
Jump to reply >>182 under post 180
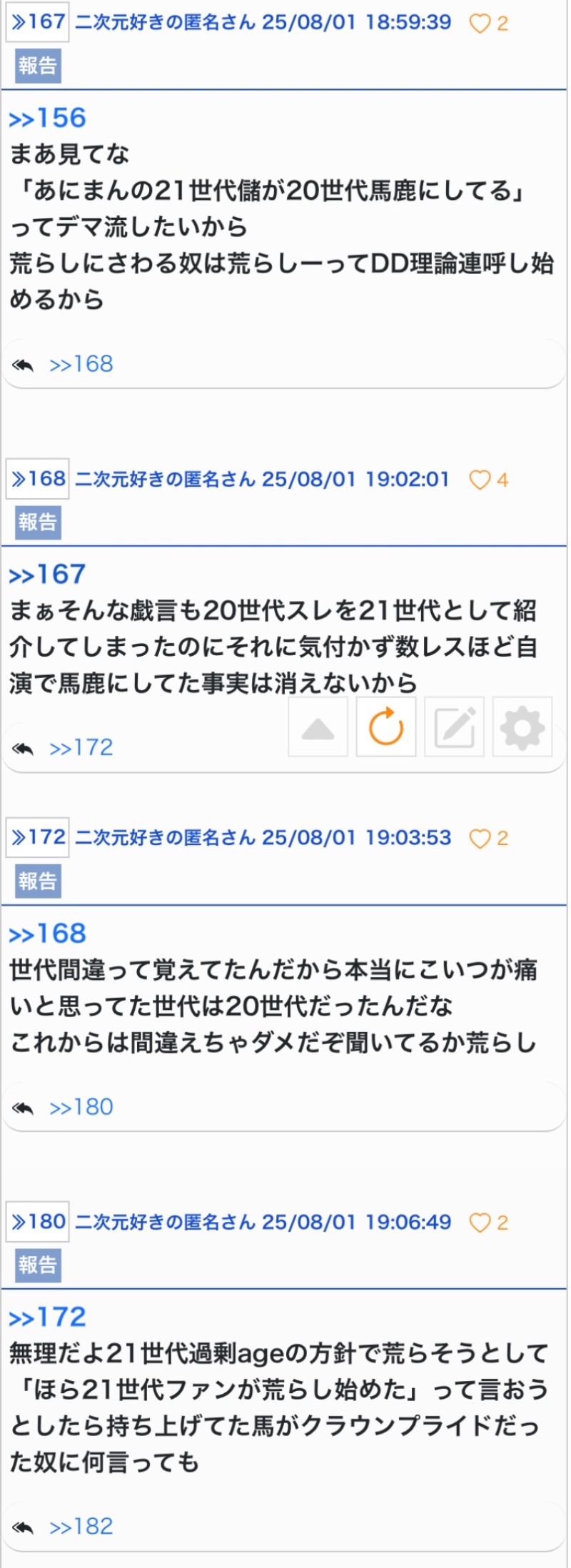pos(81,1527)
